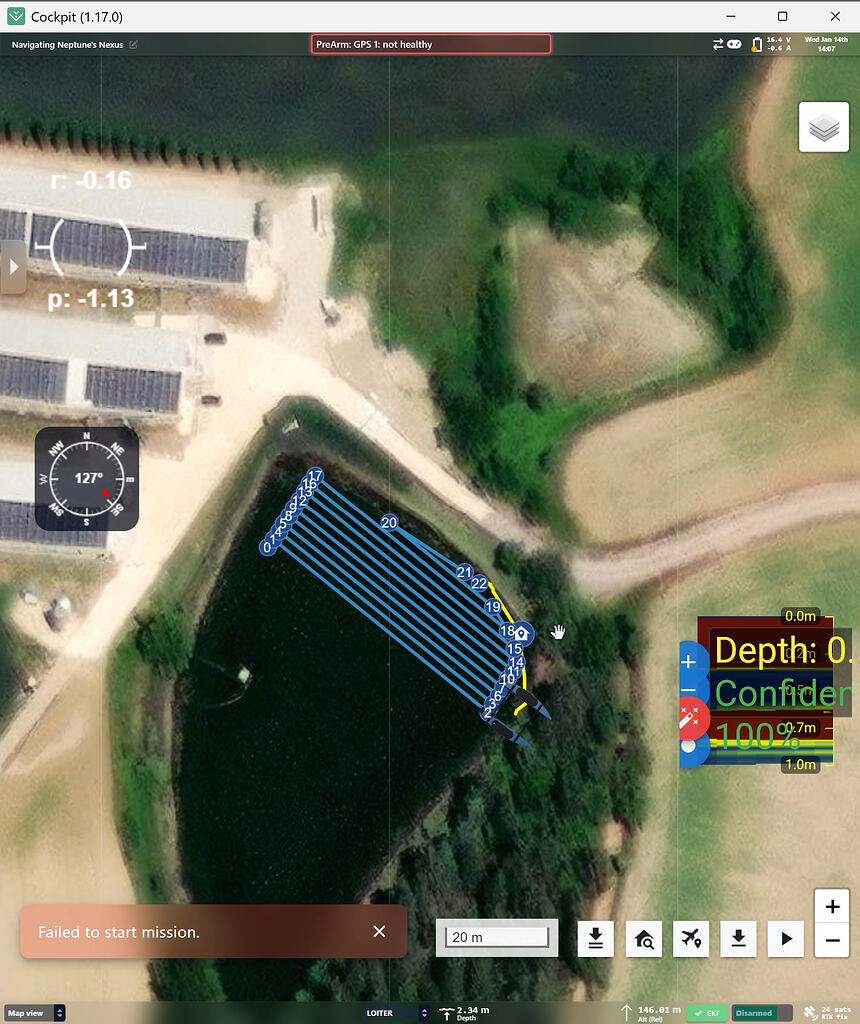
Task: Select waypoint 20 on the map
Action: (388, 522)
